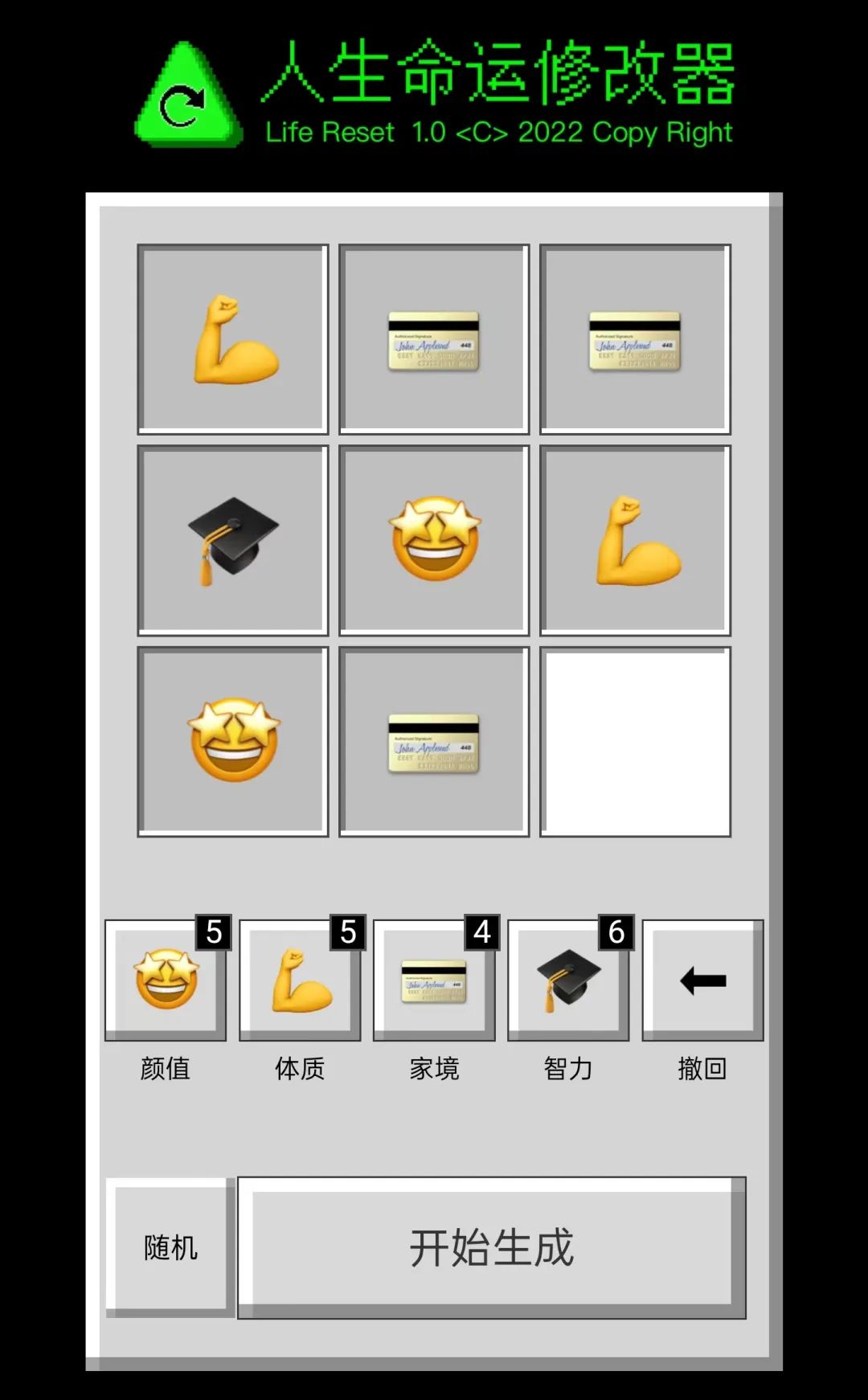868x1400 pixels.
Task: Click the number 6 badge on 智力
Action: [616, 932]
